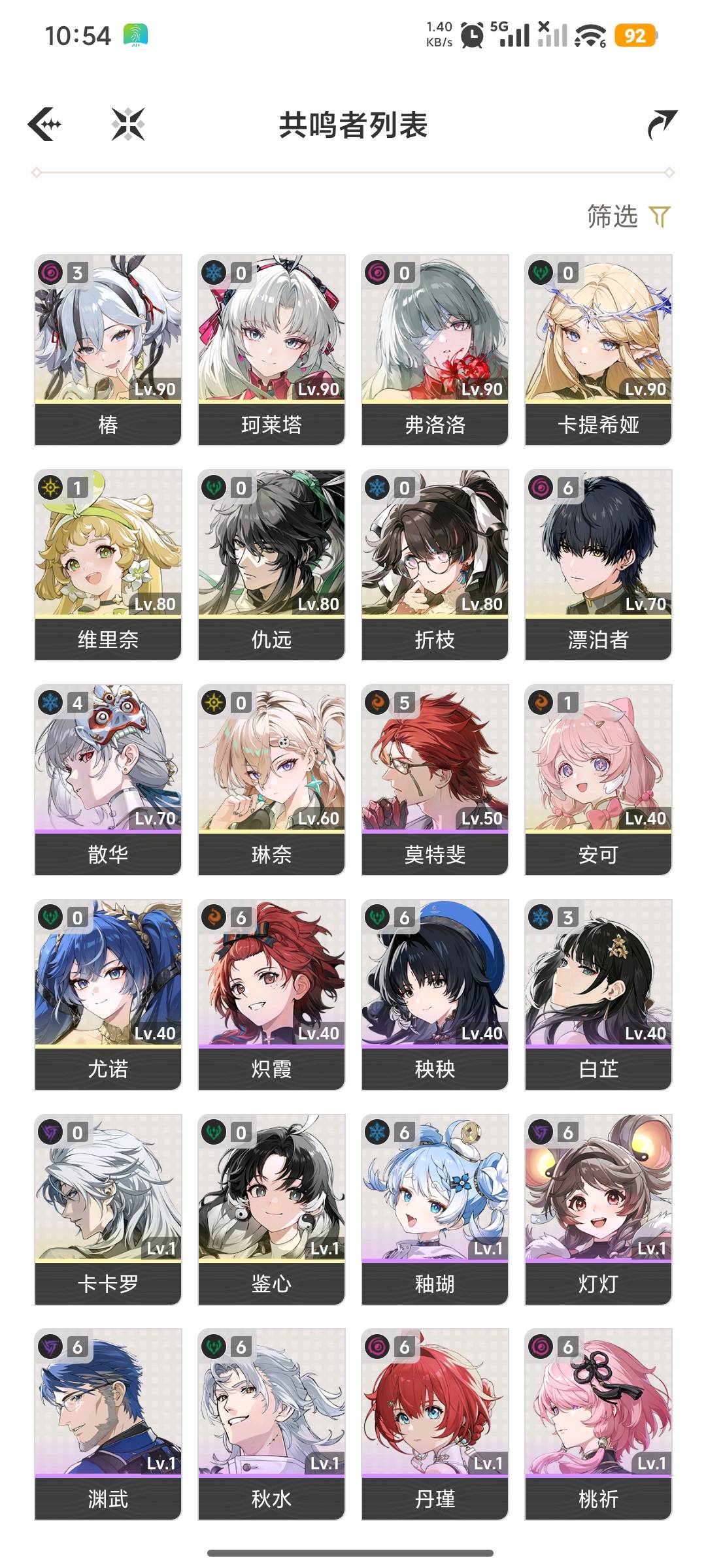Tap the 琳奈 card

[271, 780]
